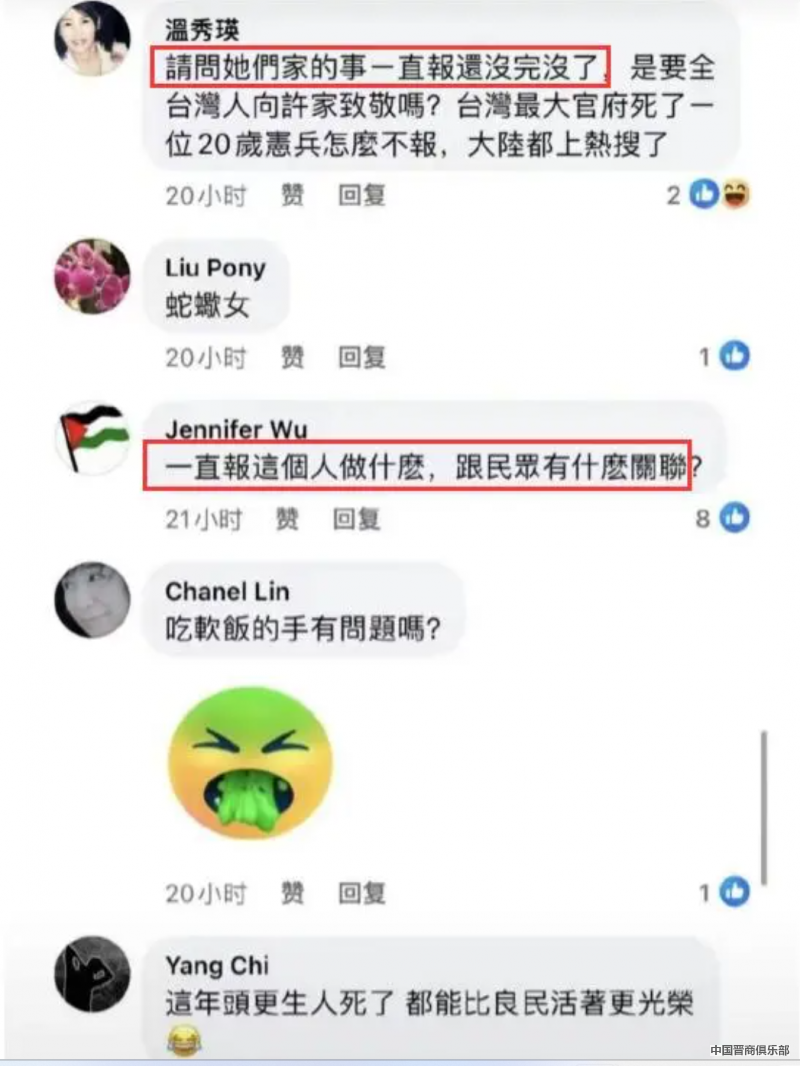Open Jennifer Wu's profile avatar
Viewport: 800px width, 1066px height.
point(92,439)
